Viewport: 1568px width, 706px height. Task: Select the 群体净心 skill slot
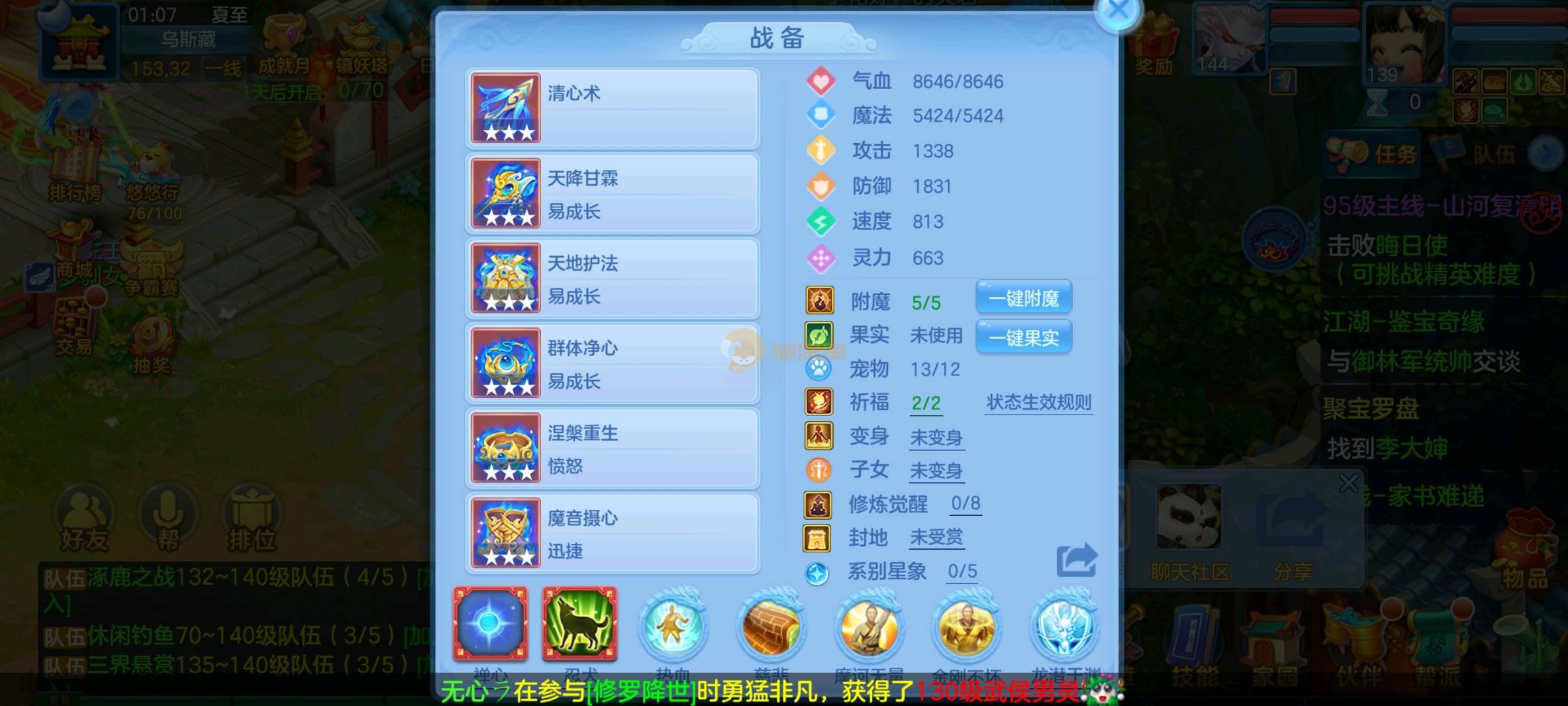pos(612,363)
